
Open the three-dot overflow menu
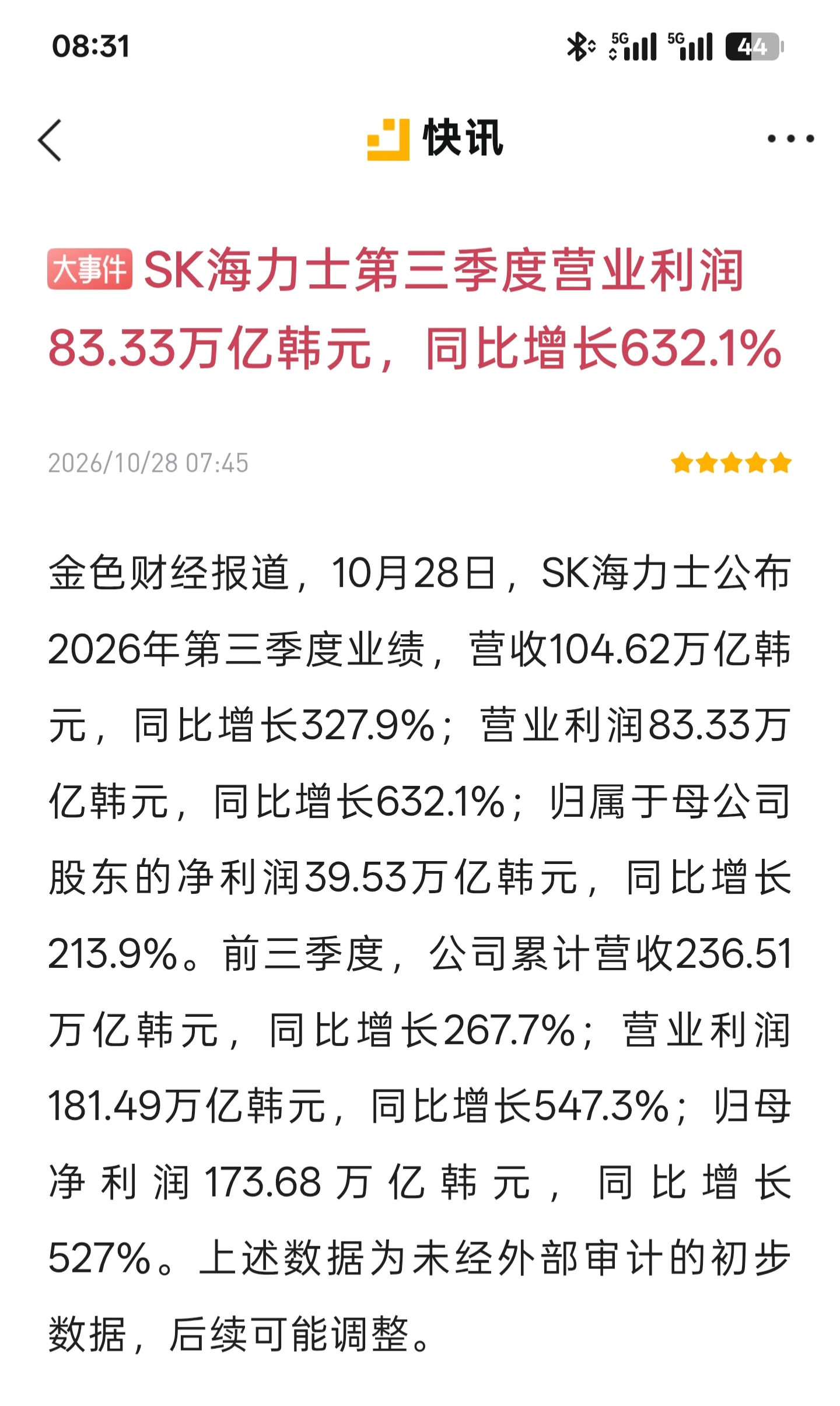[790, 139]
